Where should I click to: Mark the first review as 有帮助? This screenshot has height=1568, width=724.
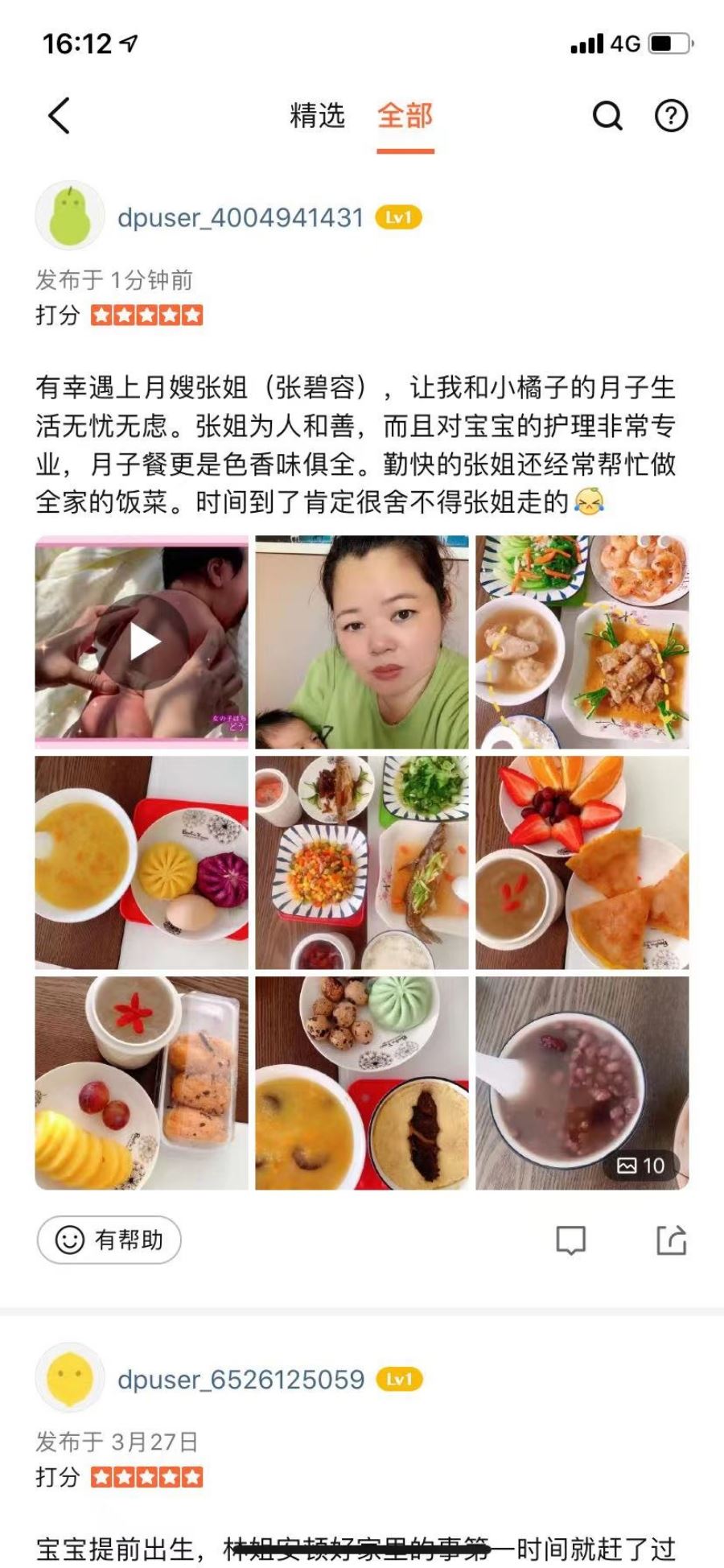tap(109, 1240)
